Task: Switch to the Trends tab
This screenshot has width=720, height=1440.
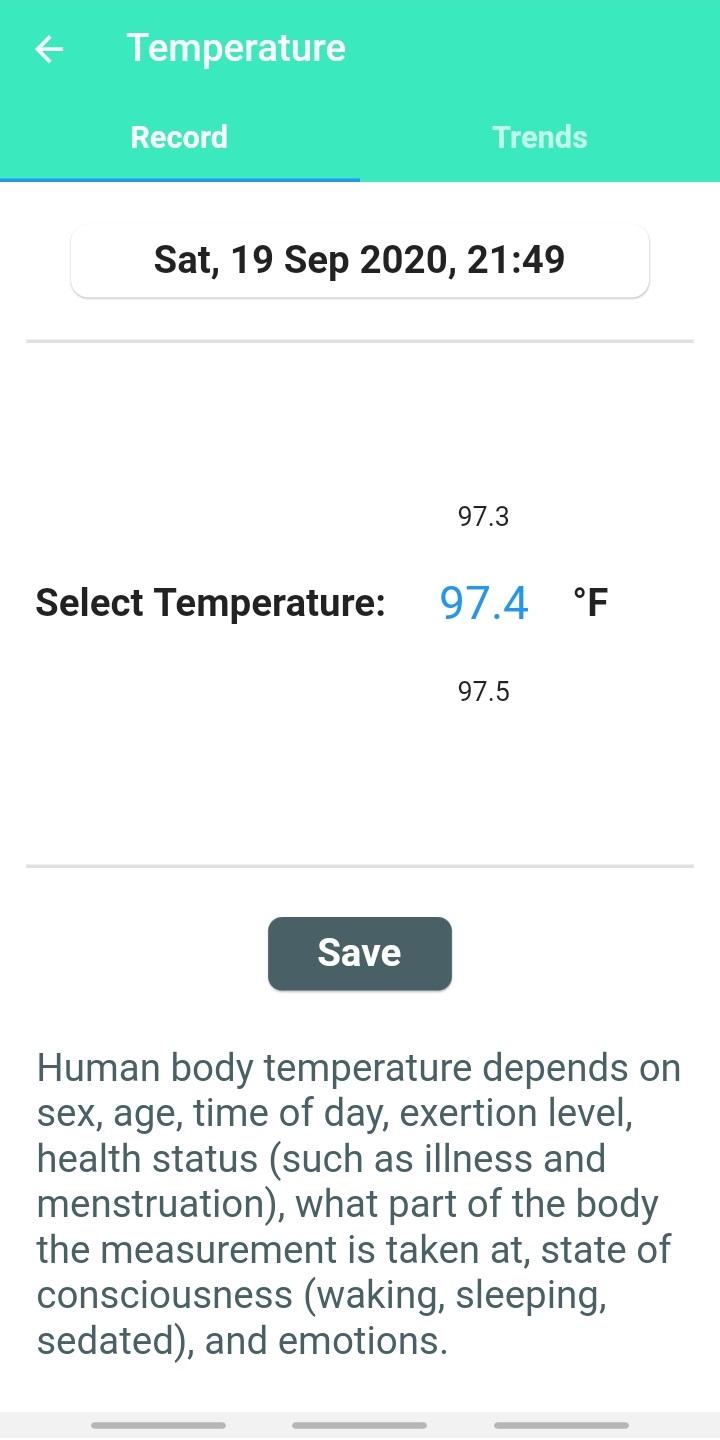Action: tap(539, 137)
